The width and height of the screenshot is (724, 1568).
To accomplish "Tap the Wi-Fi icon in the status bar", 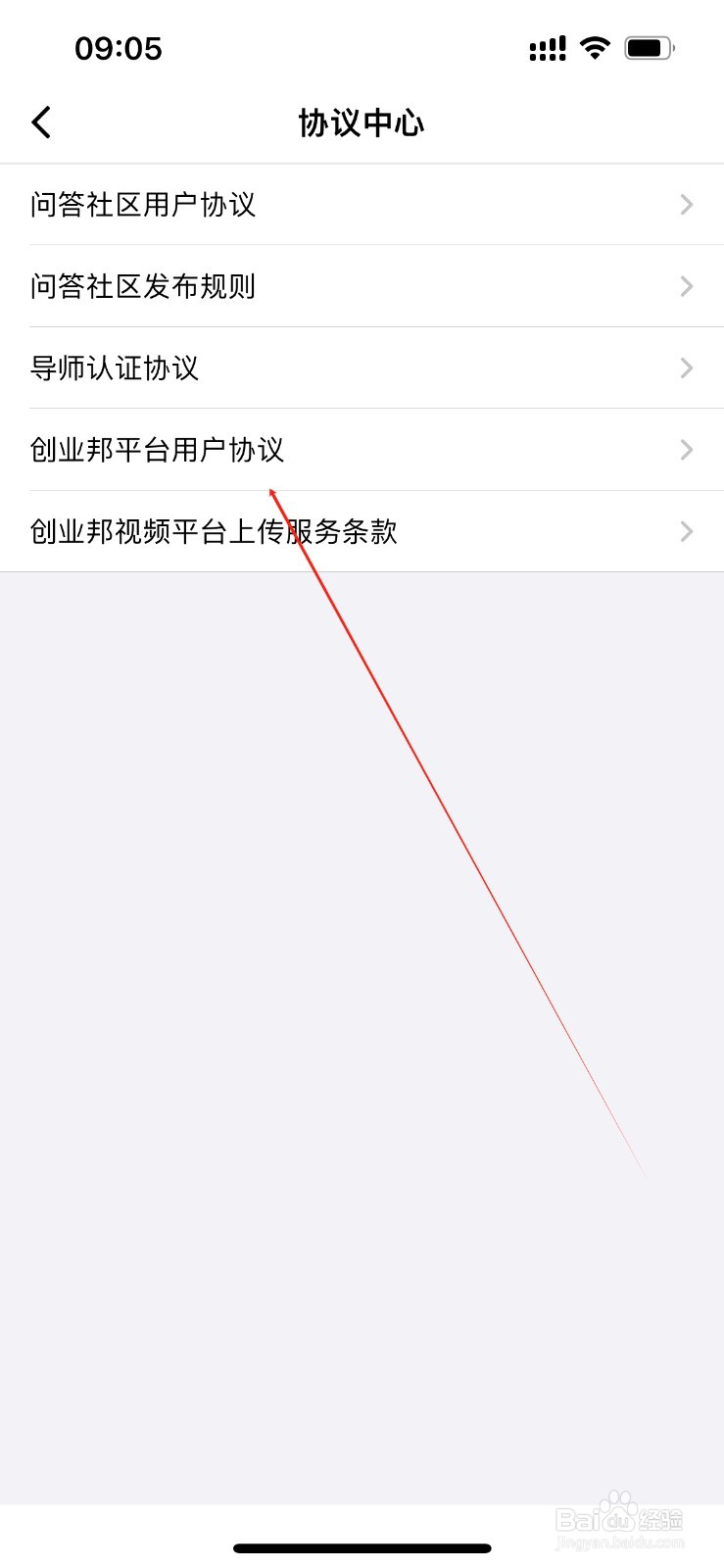I will pos(595,46).
